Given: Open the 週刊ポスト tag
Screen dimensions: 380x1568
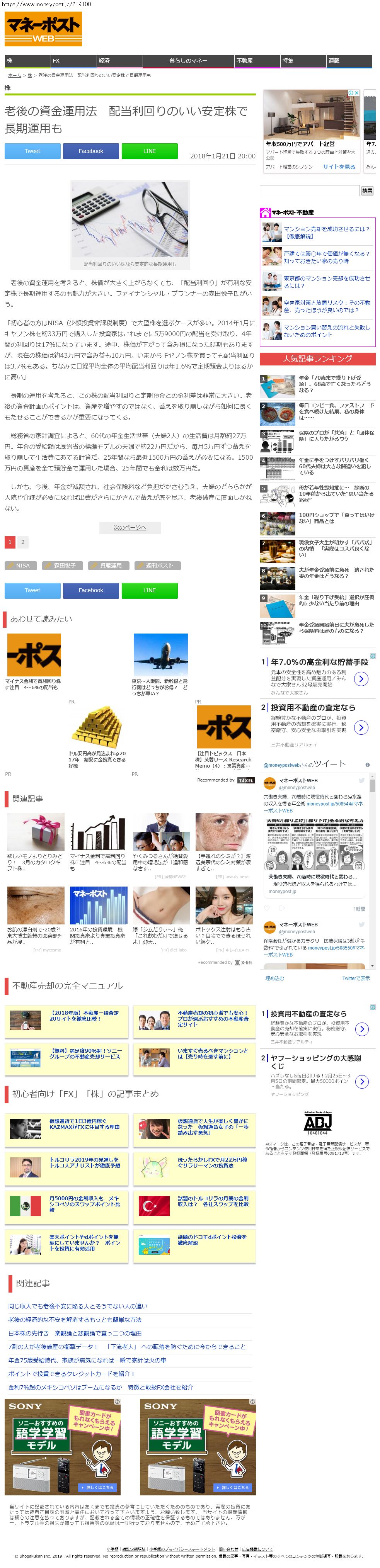Looking at the screenshot, I should [x=158, y=566].
